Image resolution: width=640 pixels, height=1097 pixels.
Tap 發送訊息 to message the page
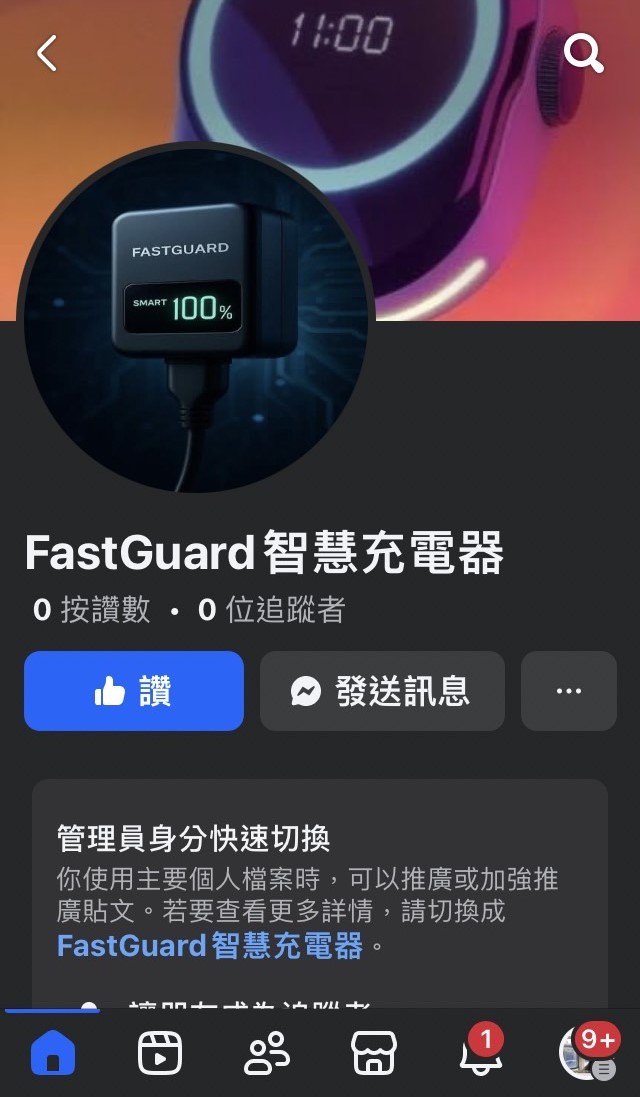pos(382,691)
